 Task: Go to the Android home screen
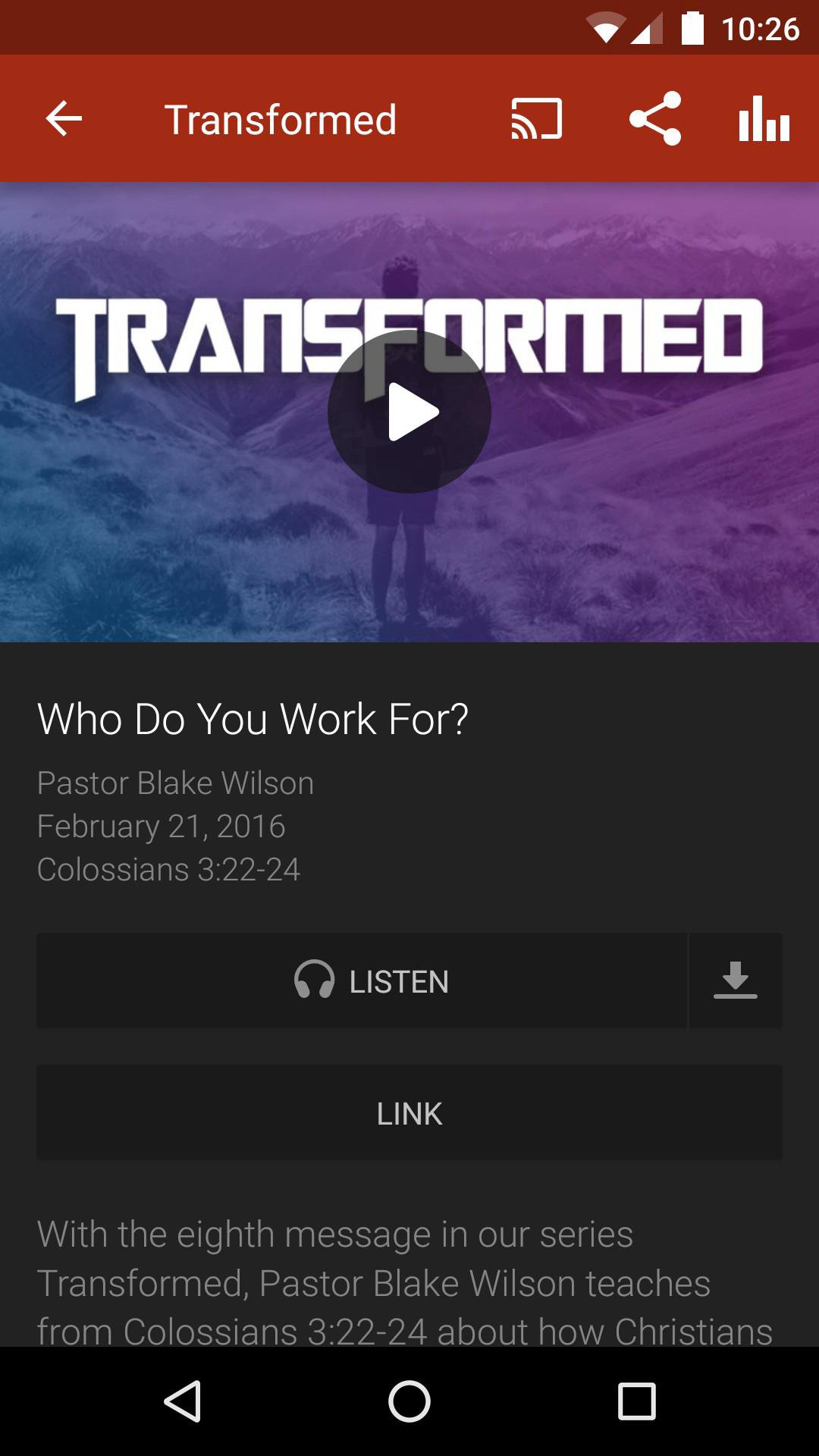point(409,1401)
